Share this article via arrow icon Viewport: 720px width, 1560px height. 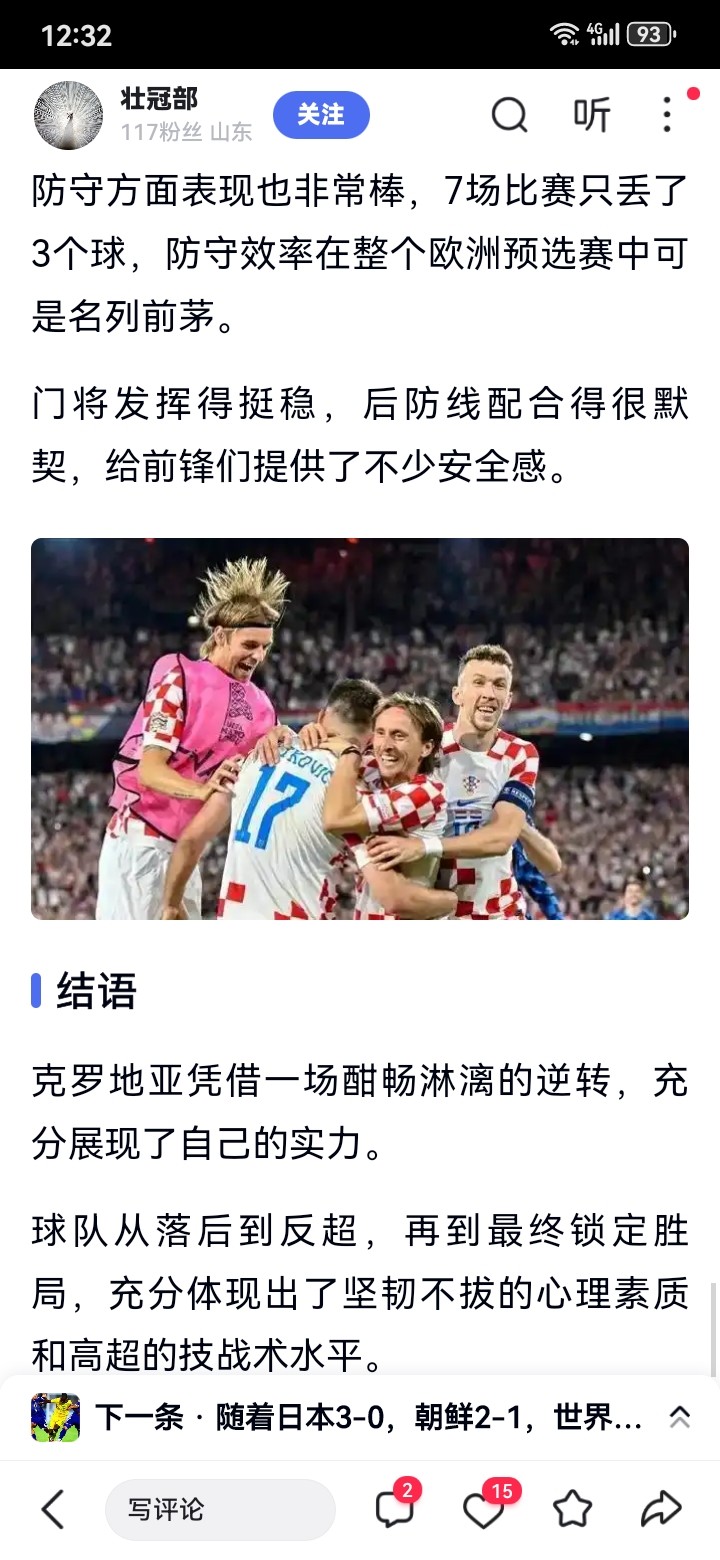[661, 1509]
